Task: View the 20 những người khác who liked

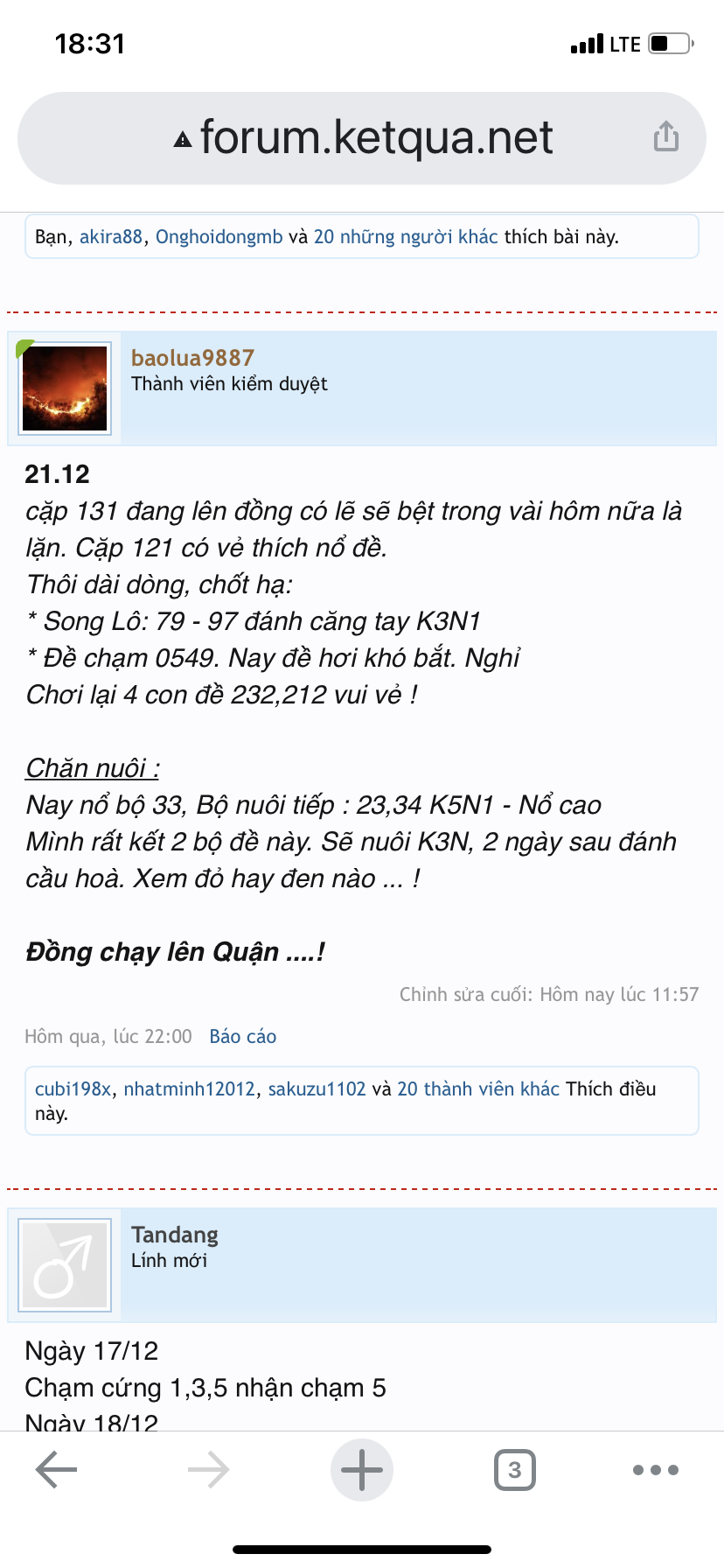Action: point(406,236)
